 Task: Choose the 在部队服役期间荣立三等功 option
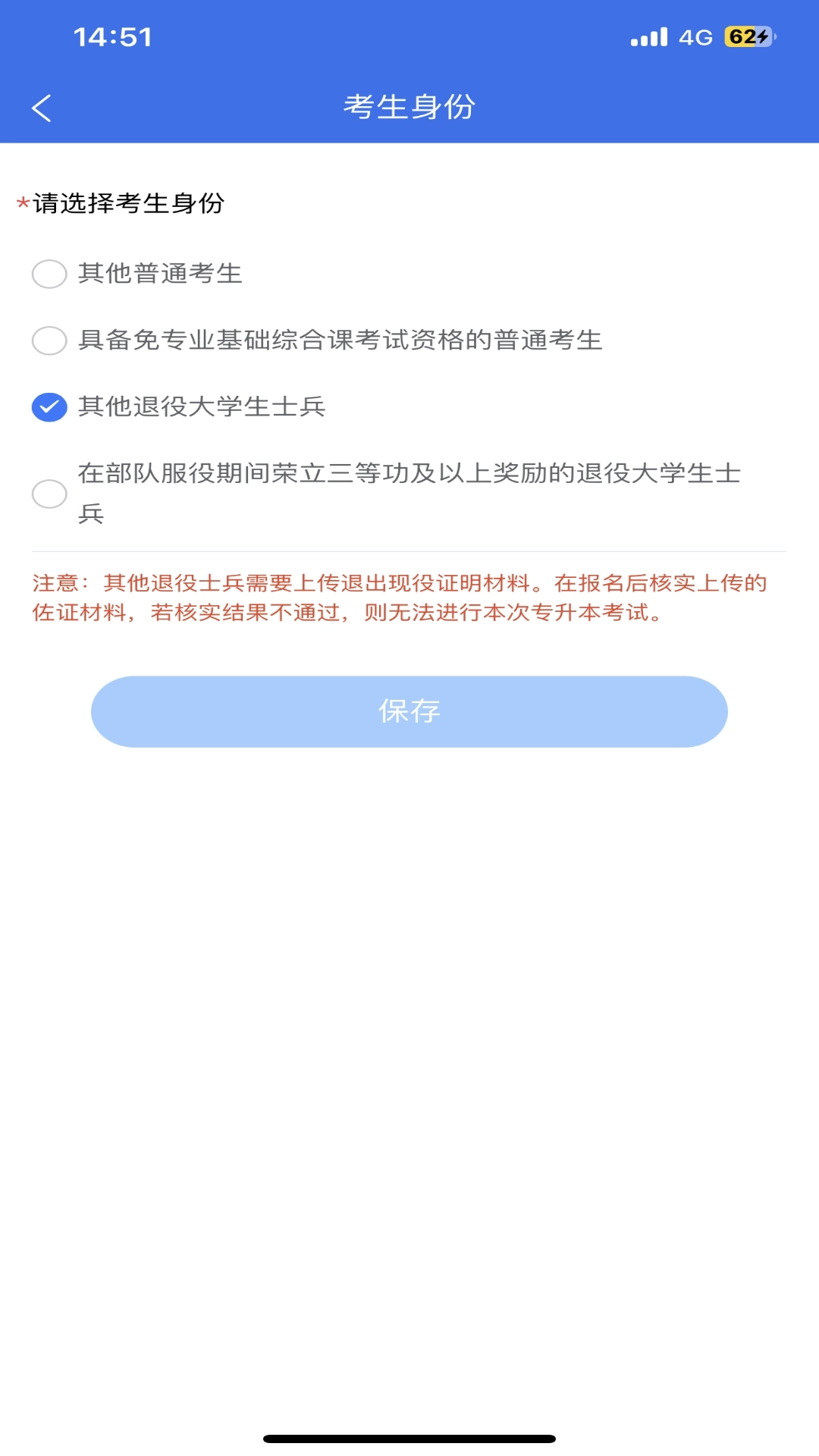[x=49, y=494]
